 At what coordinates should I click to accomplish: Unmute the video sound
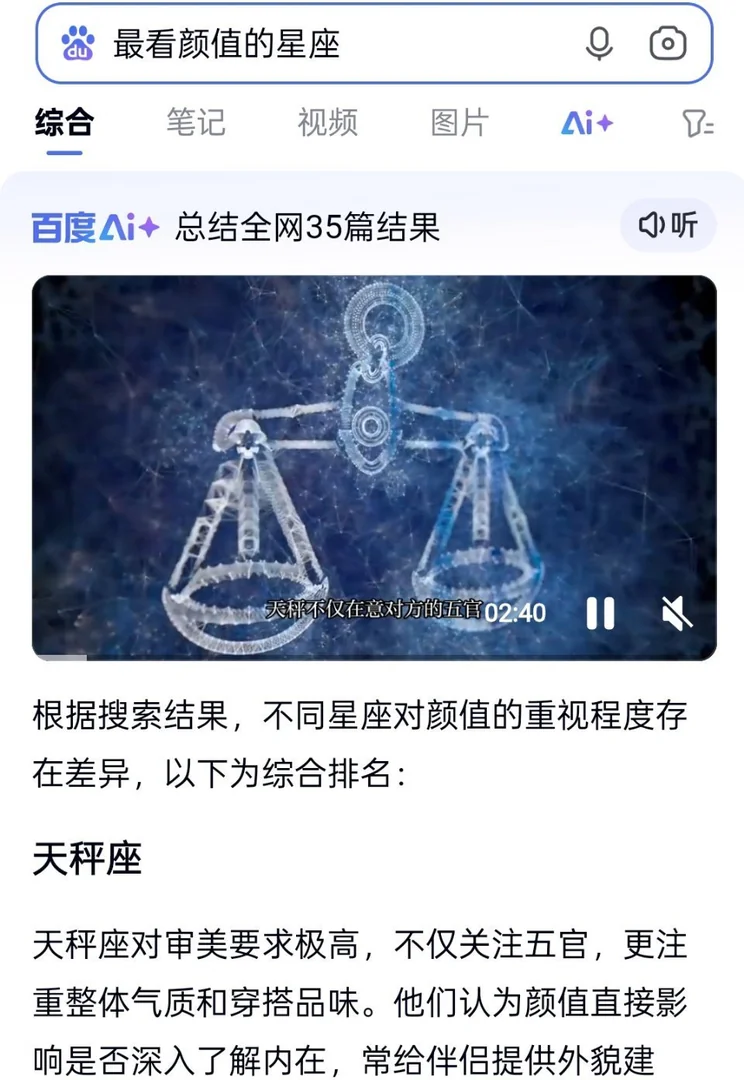(677, 612)
